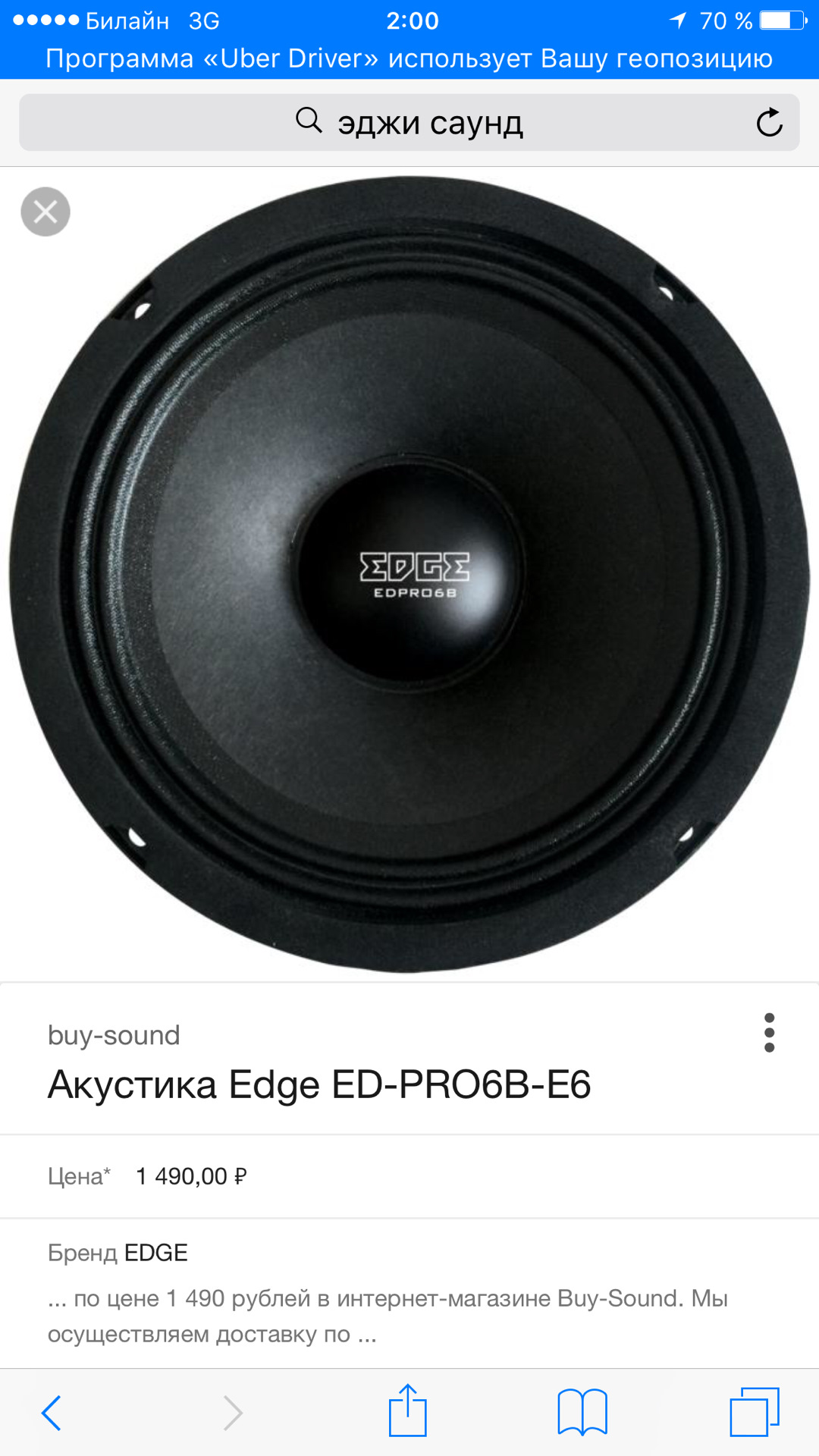Tap the address bar showing эджи саунд
Image resolution: width=819 pixels, height=1456 pixels.
coord(409,123)
